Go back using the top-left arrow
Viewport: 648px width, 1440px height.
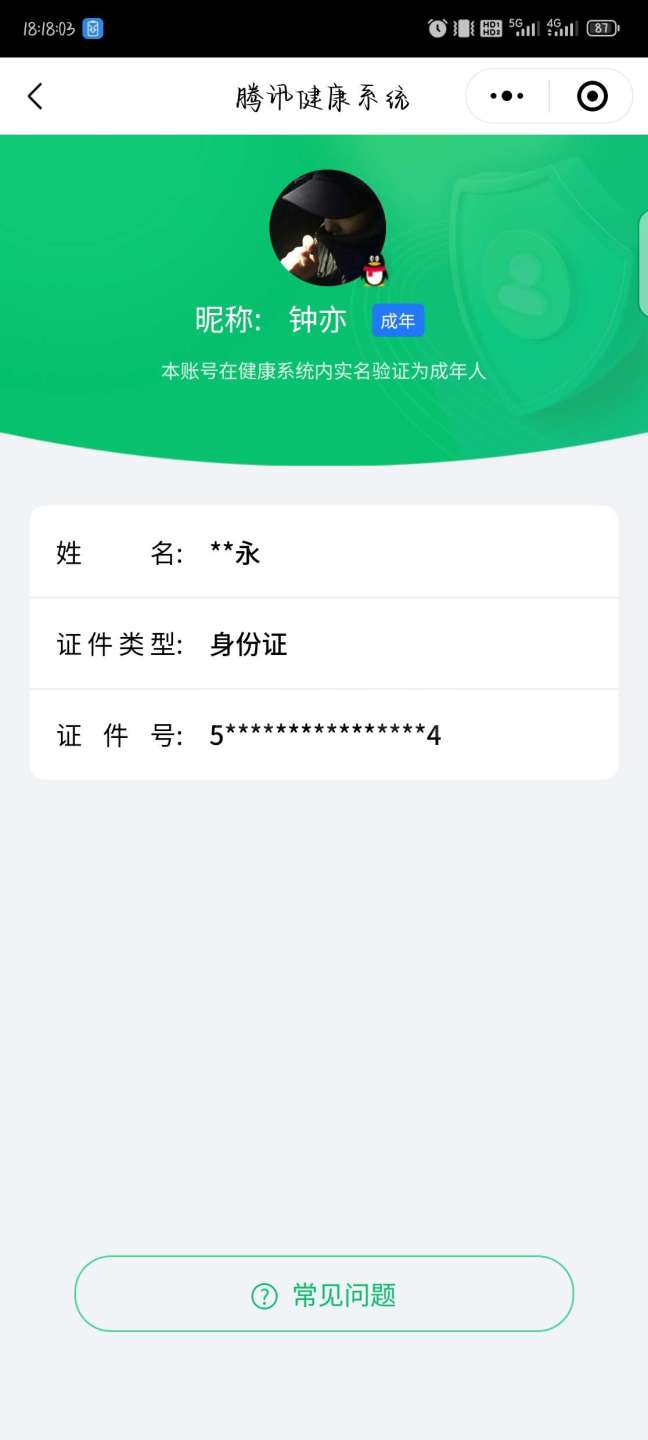[x=35, y=96]
